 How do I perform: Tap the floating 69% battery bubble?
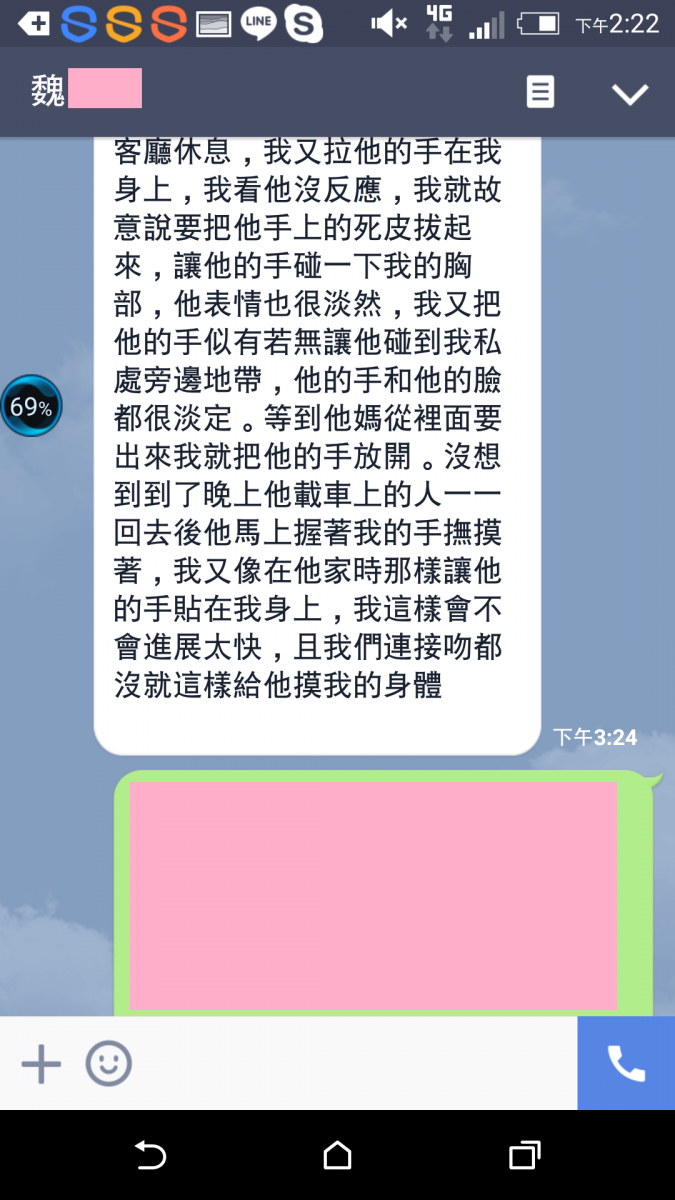(31, 406)
